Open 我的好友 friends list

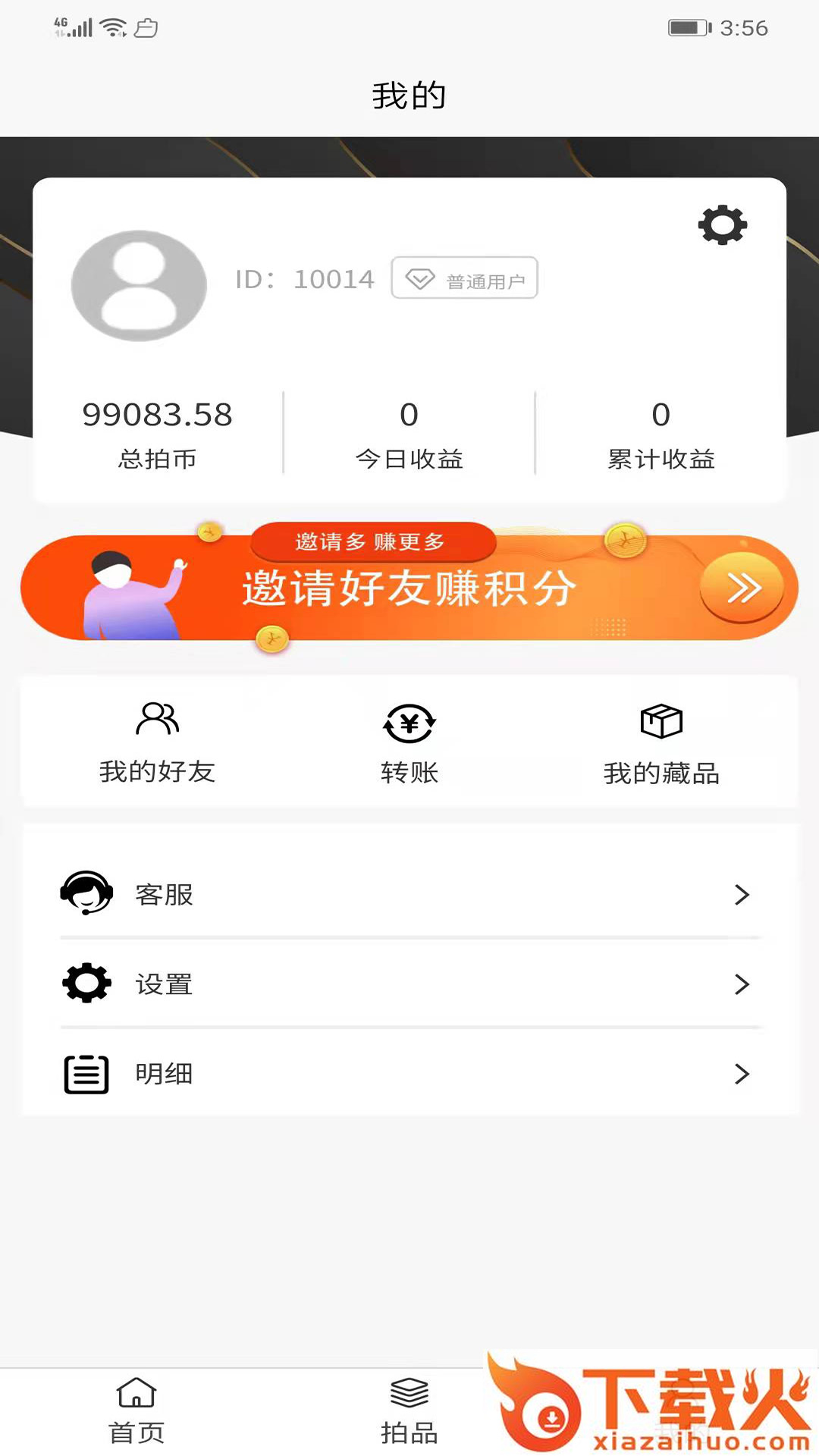tap(158, 742)
